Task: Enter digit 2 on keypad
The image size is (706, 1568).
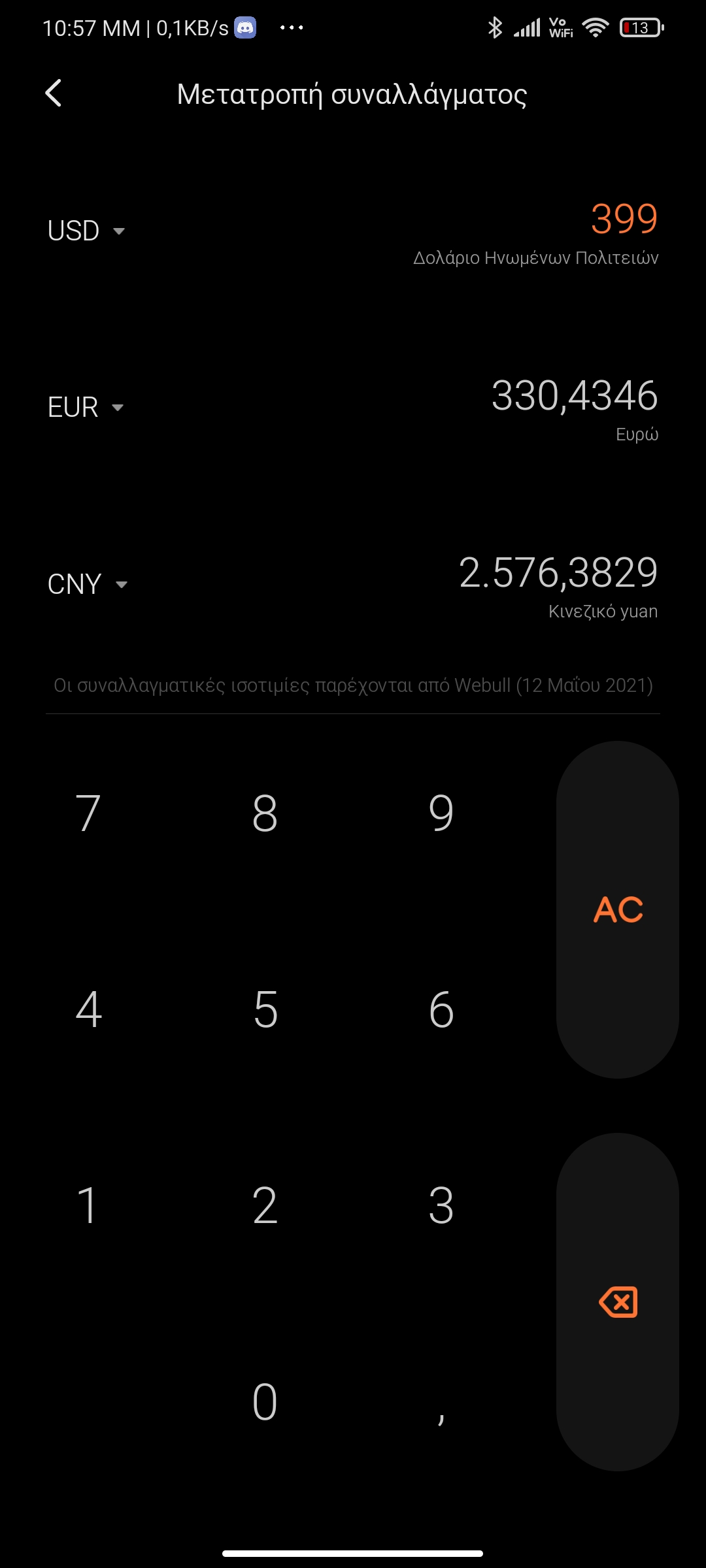Action: click(x=265, y=1205)
